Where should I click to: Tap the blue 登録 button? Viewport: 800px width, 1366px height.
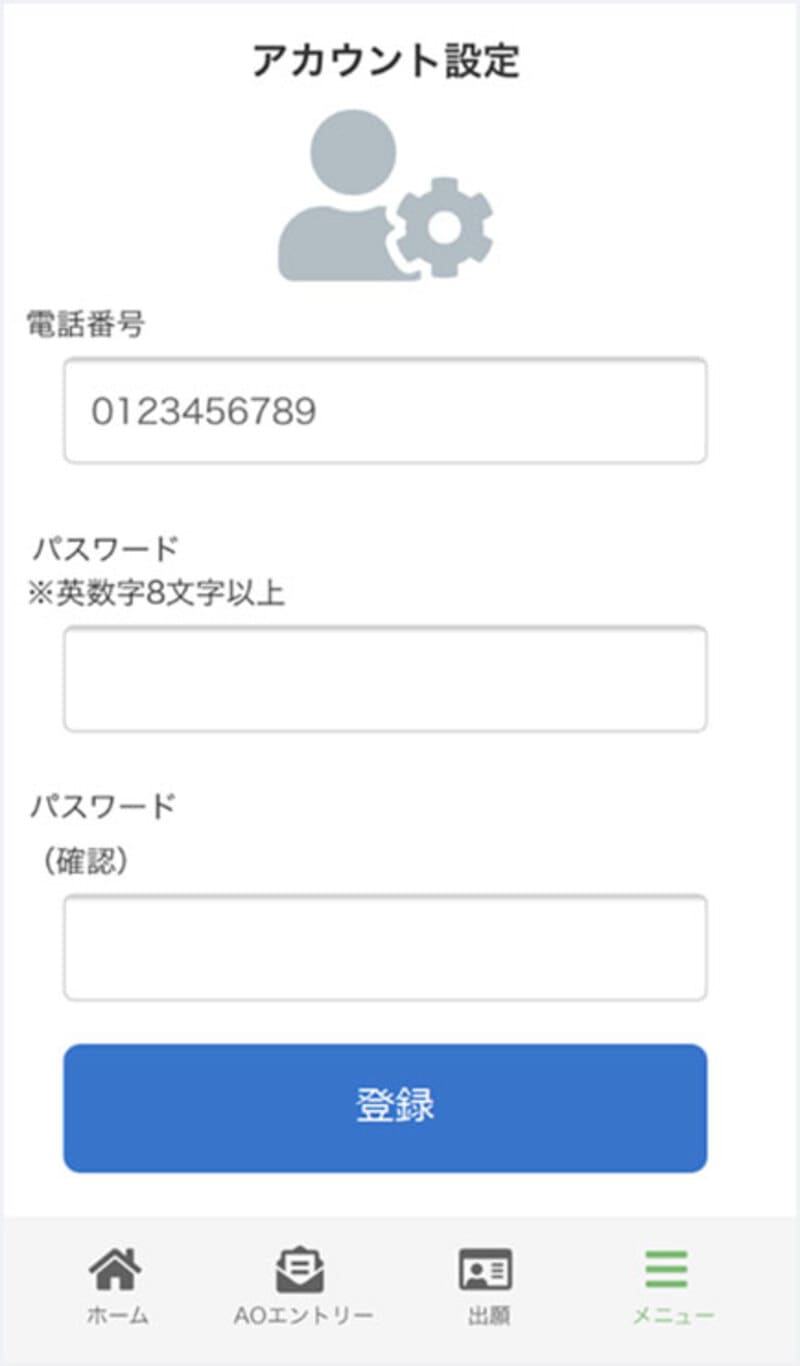click(x=385, y=1108)
